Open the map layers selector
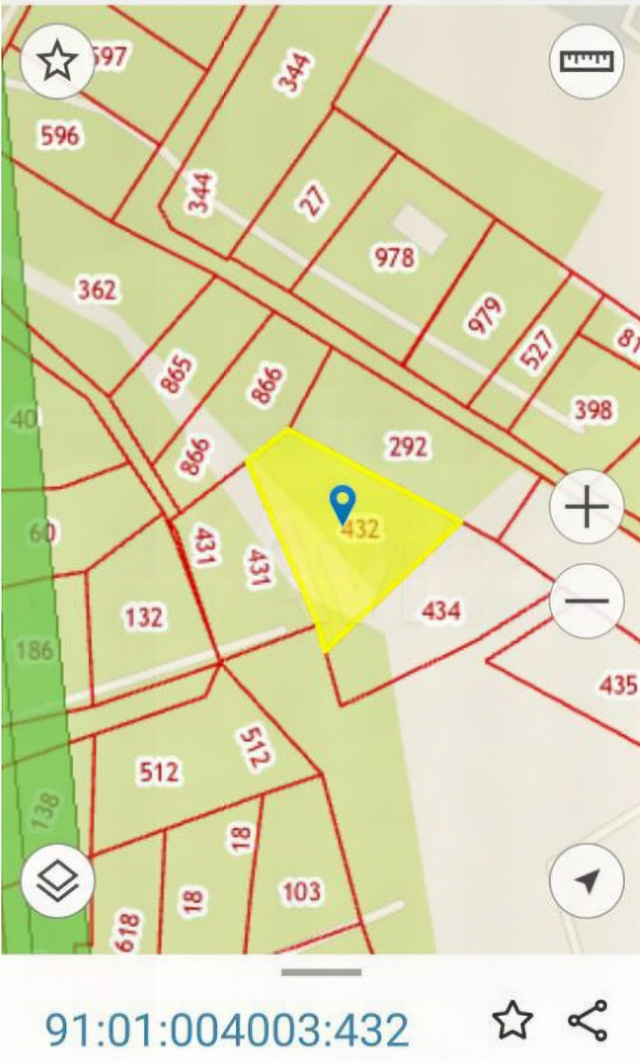This screenshot has width=640, height=1063. 58,881
